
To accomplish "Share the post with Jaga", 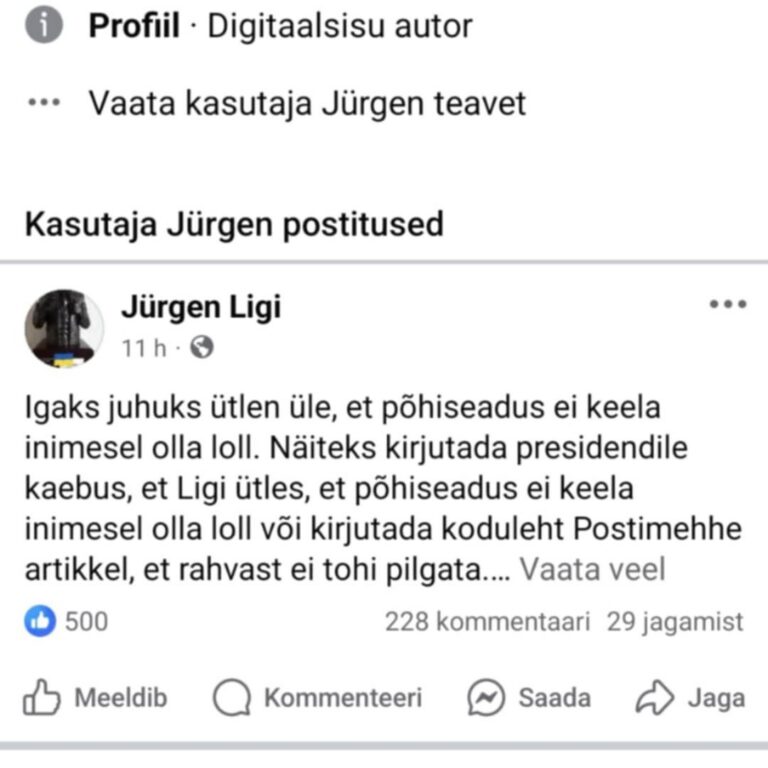I will pos(690,698).
